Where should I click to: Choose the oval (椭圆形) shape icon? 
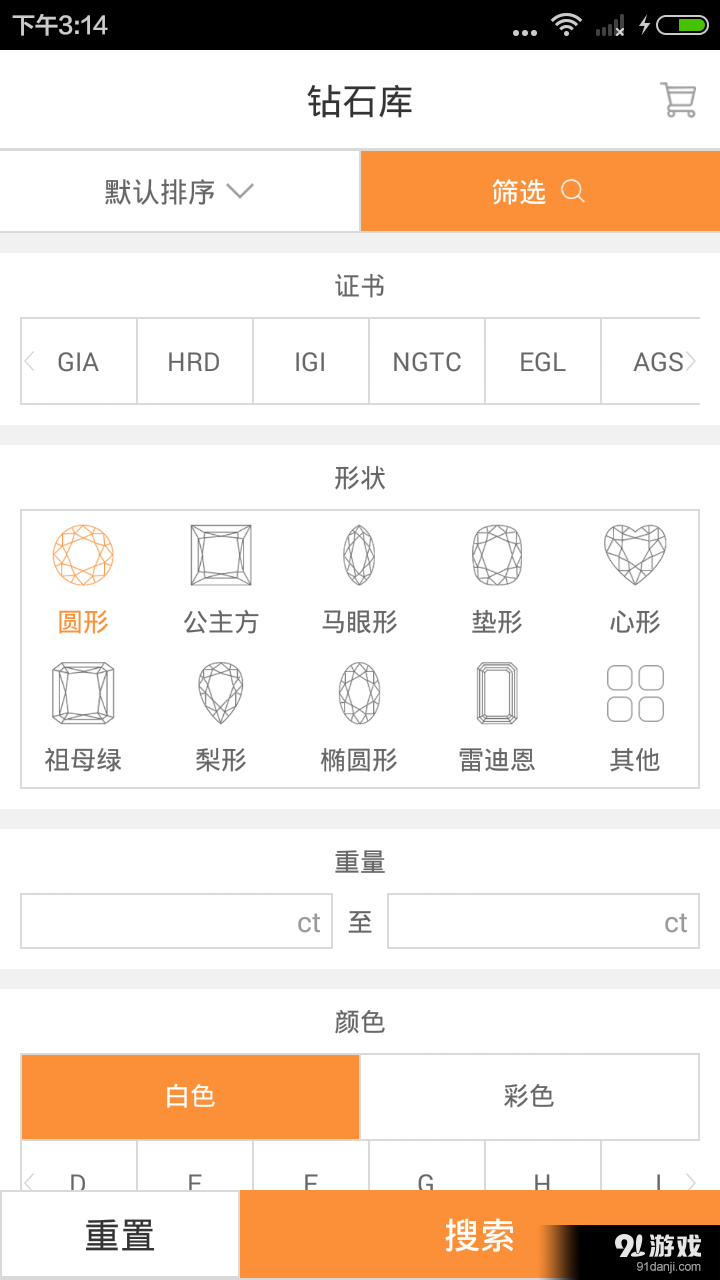coord(357,692)
